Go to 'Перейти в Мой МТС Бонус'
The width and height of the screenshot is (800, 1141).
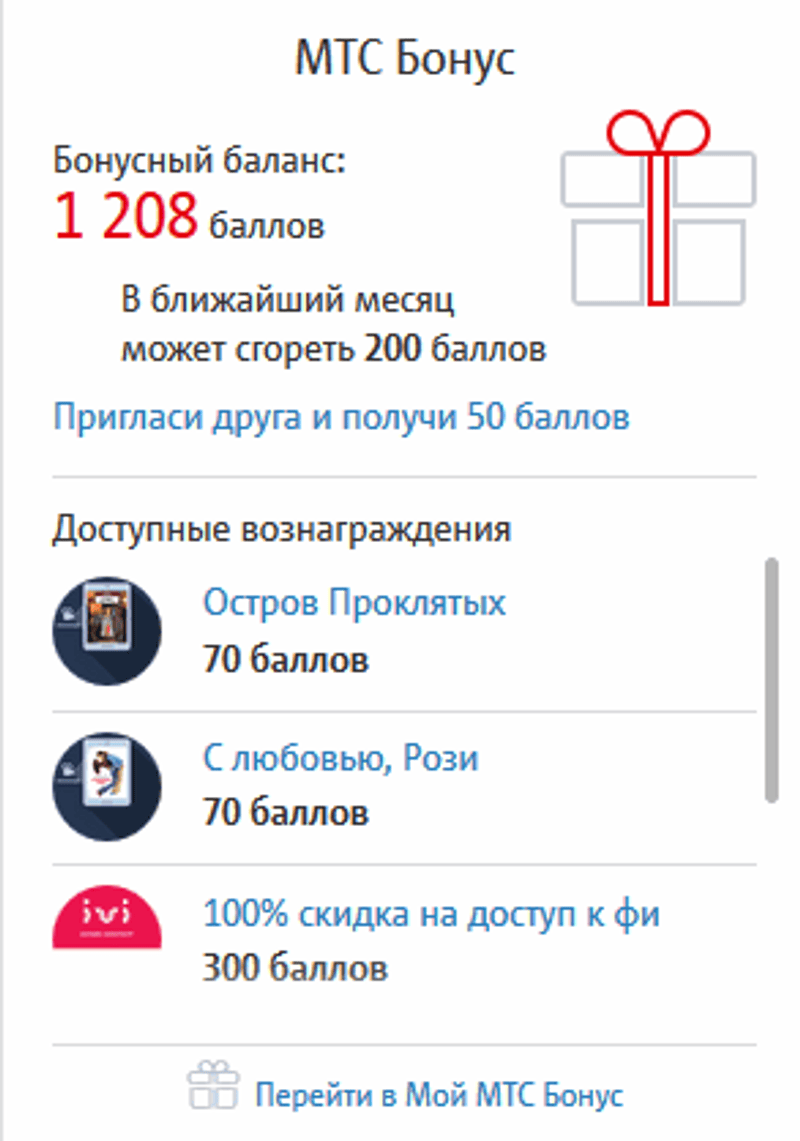(439, 1095)
